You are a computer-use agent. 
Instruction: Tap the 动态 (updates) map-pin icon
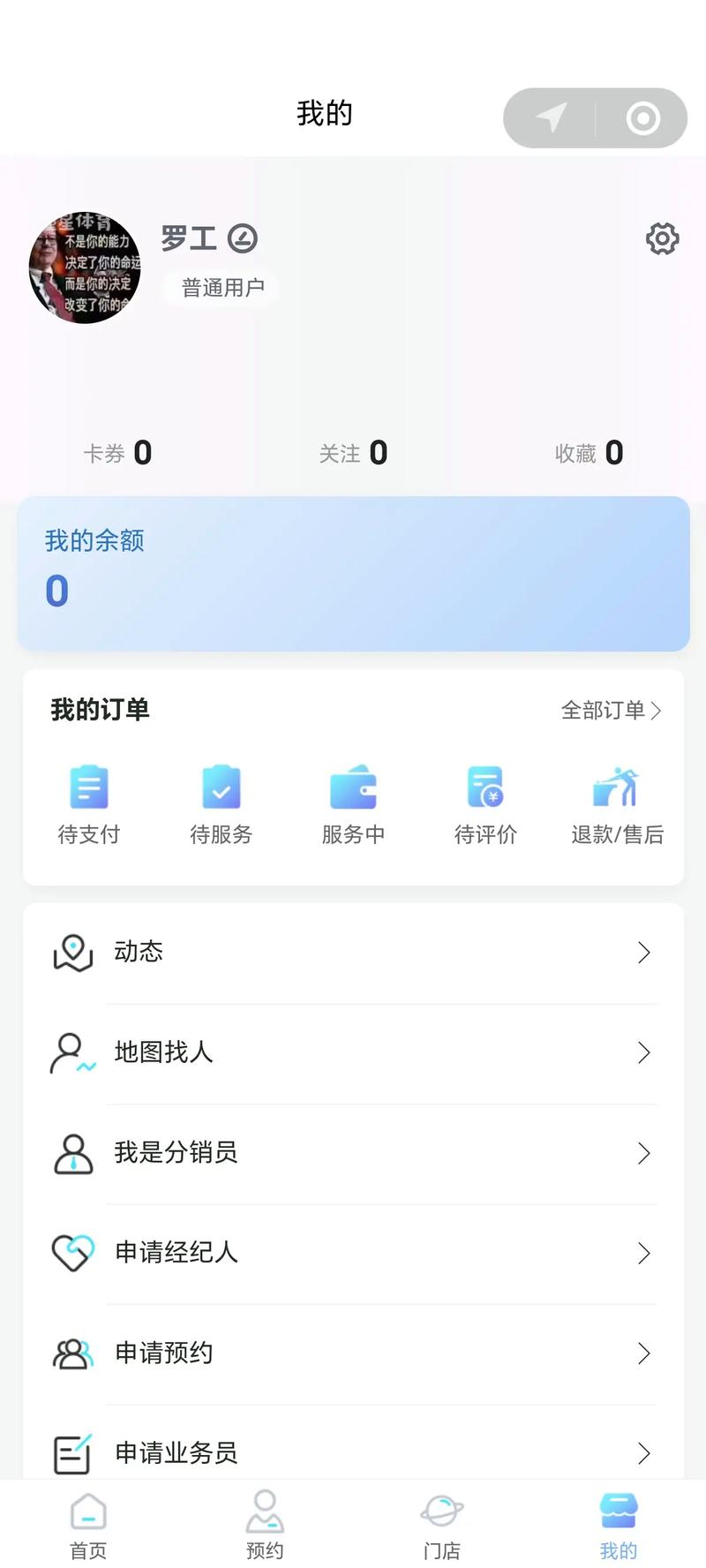tap(72, 953)
